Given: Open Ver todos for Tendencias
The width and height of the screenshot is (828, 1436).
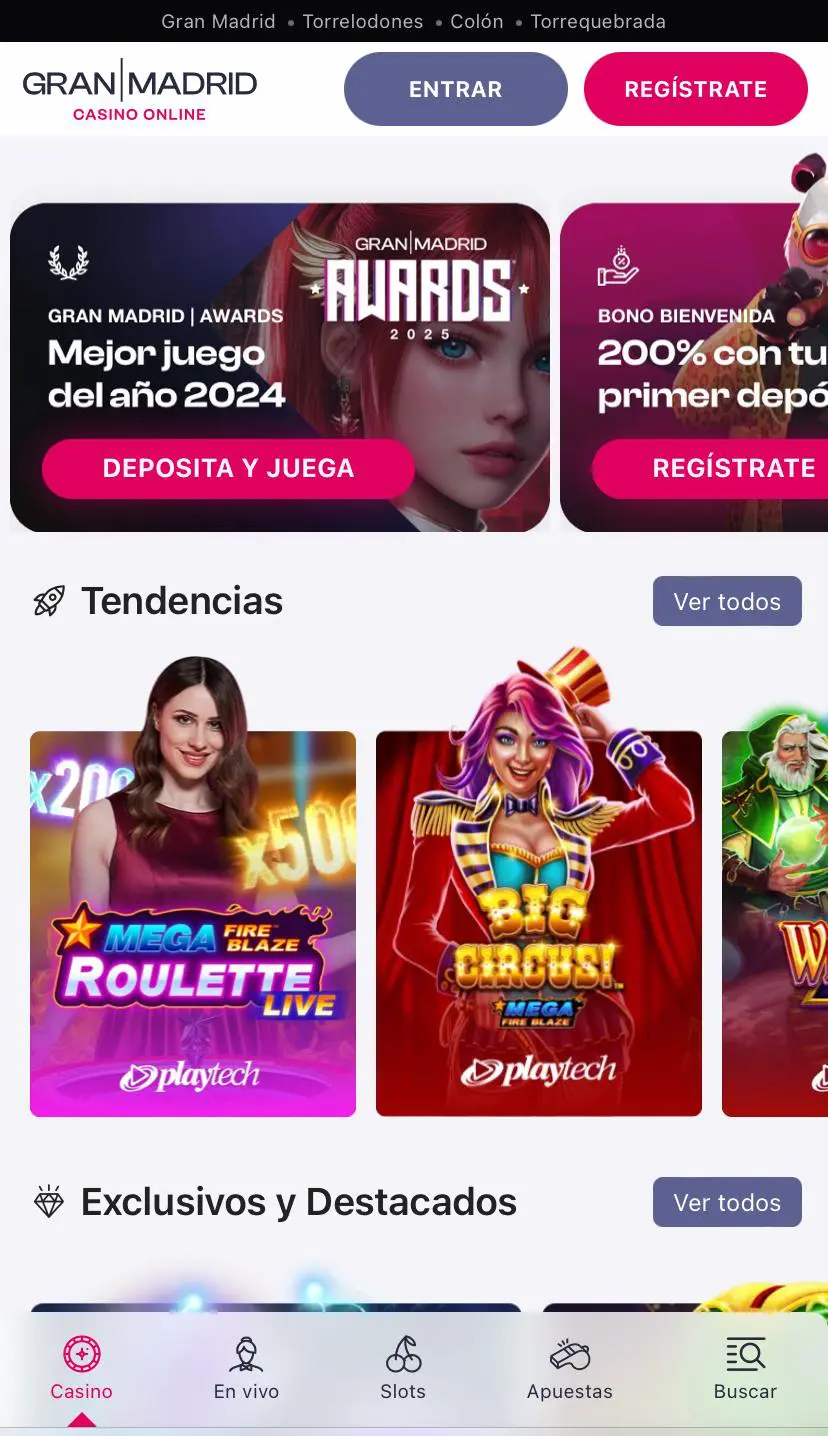Looking at the screenshot, I should (727, 601).
